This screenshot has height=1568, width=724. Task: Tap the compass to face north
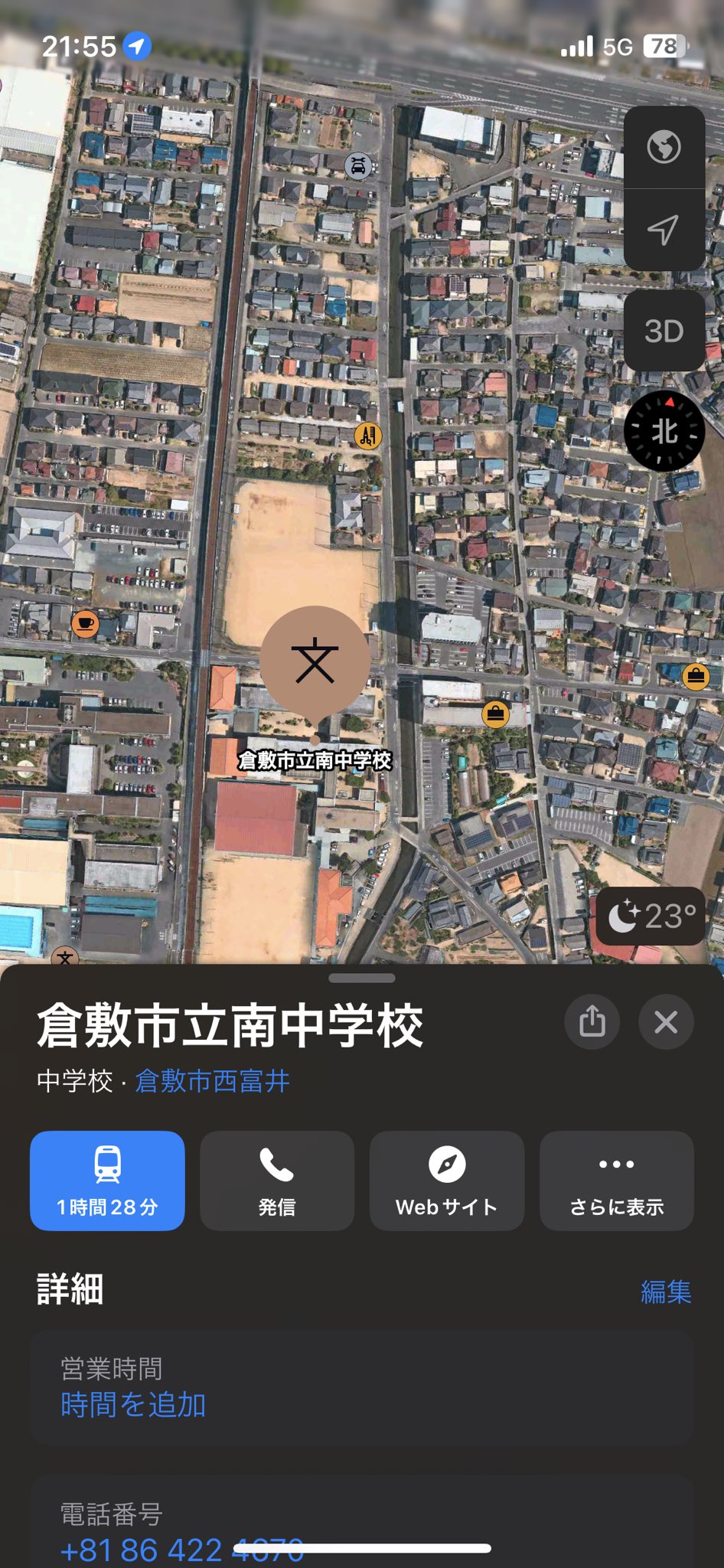[664, 432]
